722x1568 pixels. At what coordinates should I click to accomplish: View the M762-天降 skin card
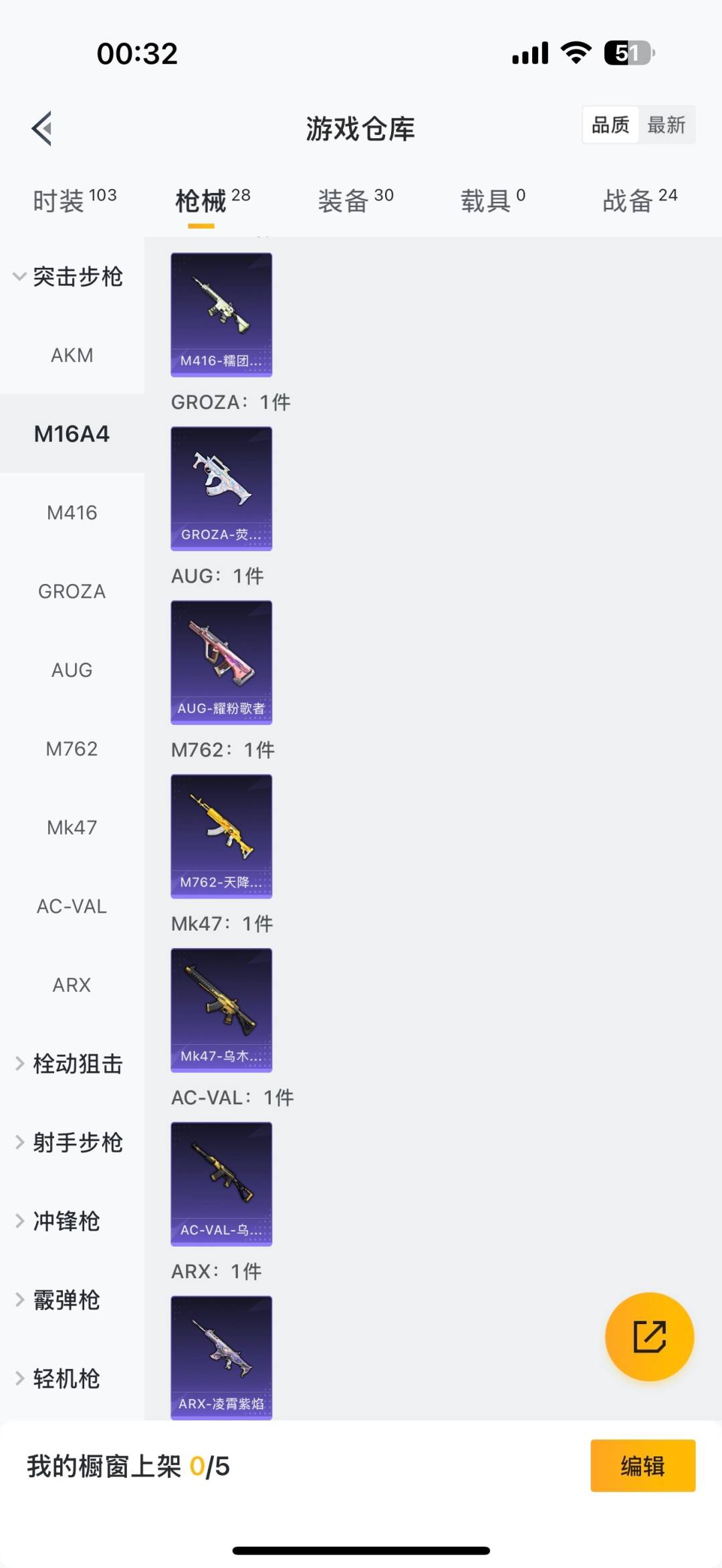(221, 836)
